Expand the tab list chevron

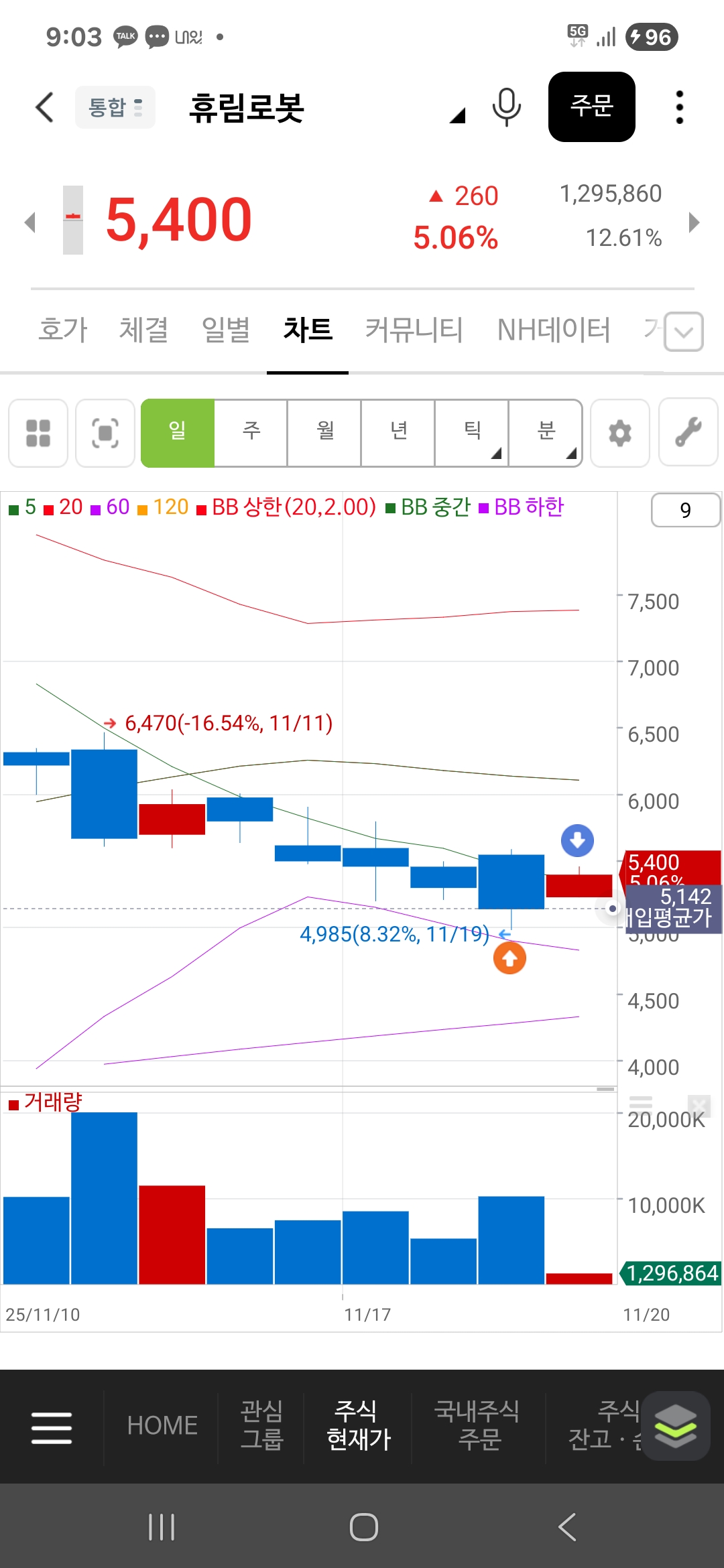[684, 332]
